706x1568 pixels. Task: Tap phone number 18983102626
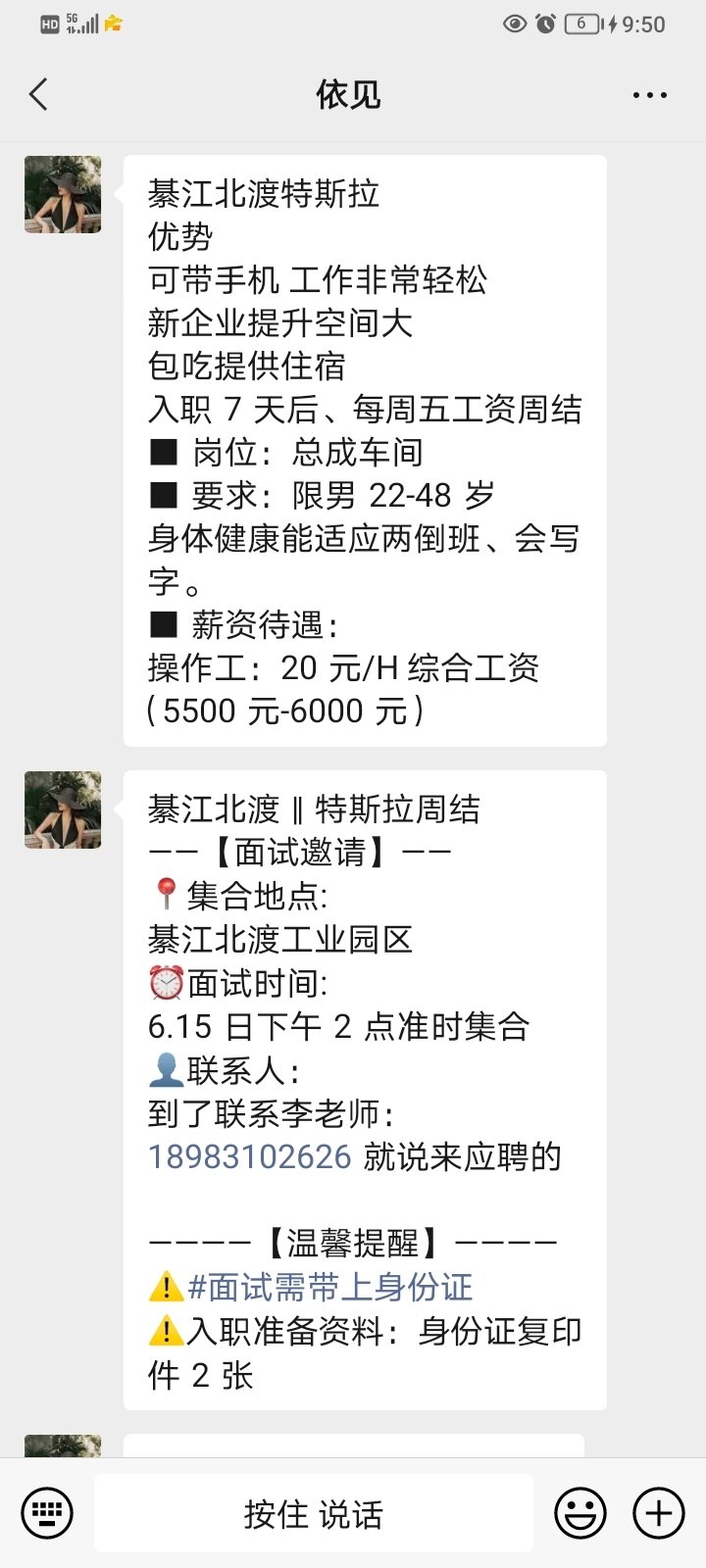click(249, 1157)
